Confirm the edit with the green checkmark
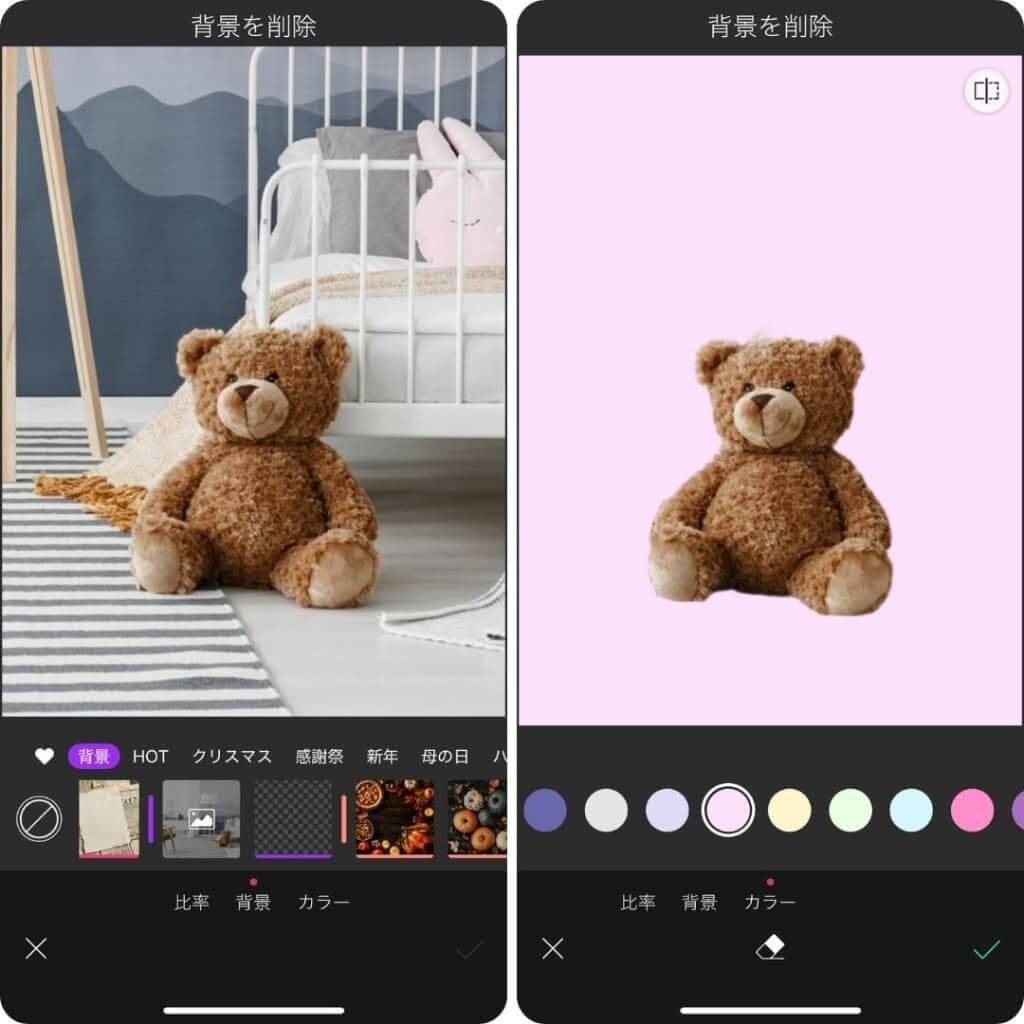The height and width of the screenshot is (1024, 1024). pos(986,948)
